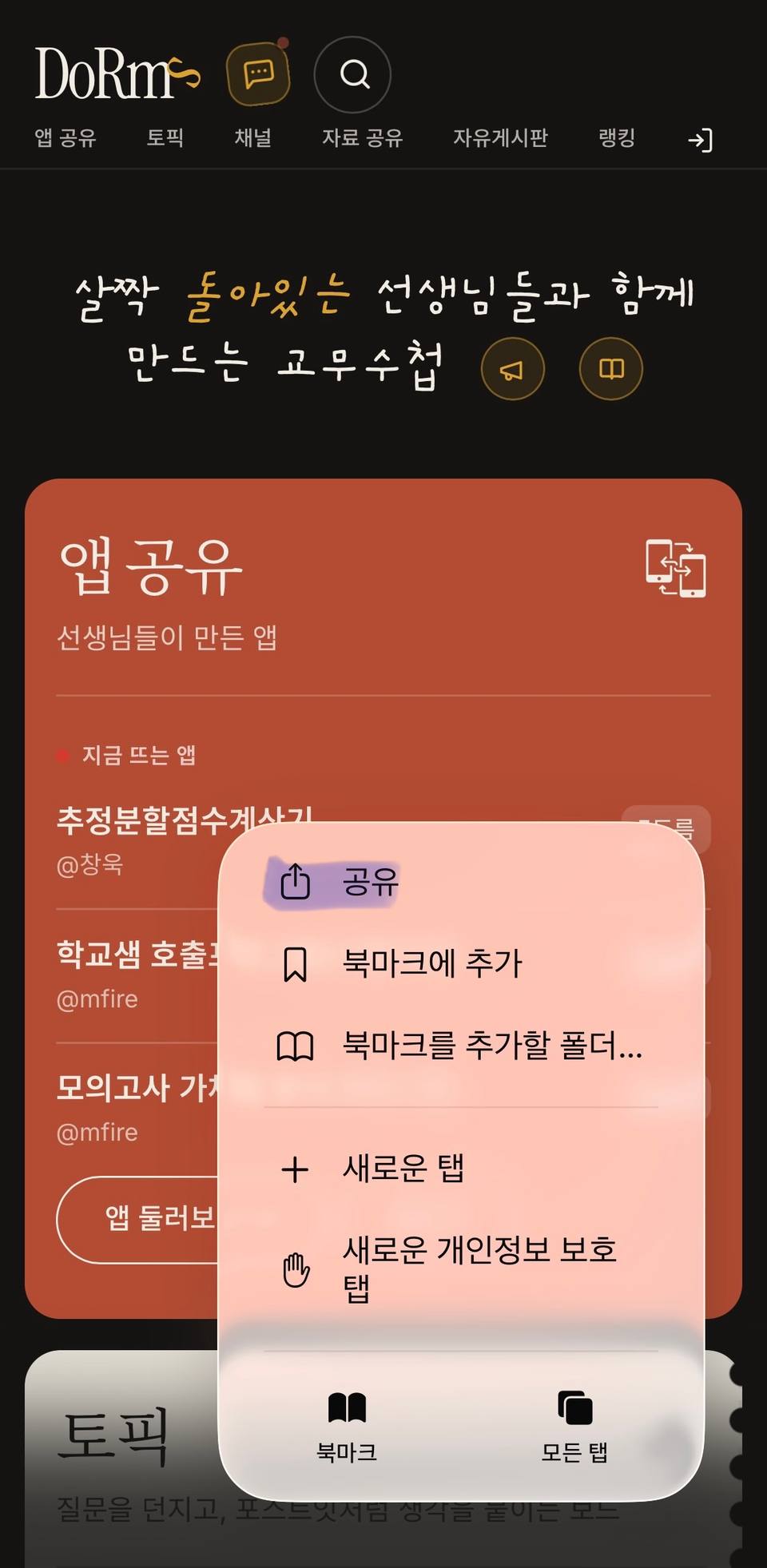Open the 자유게시판 nav tab
Viewport: 767px width, 1568px height.
click(501, 137)
